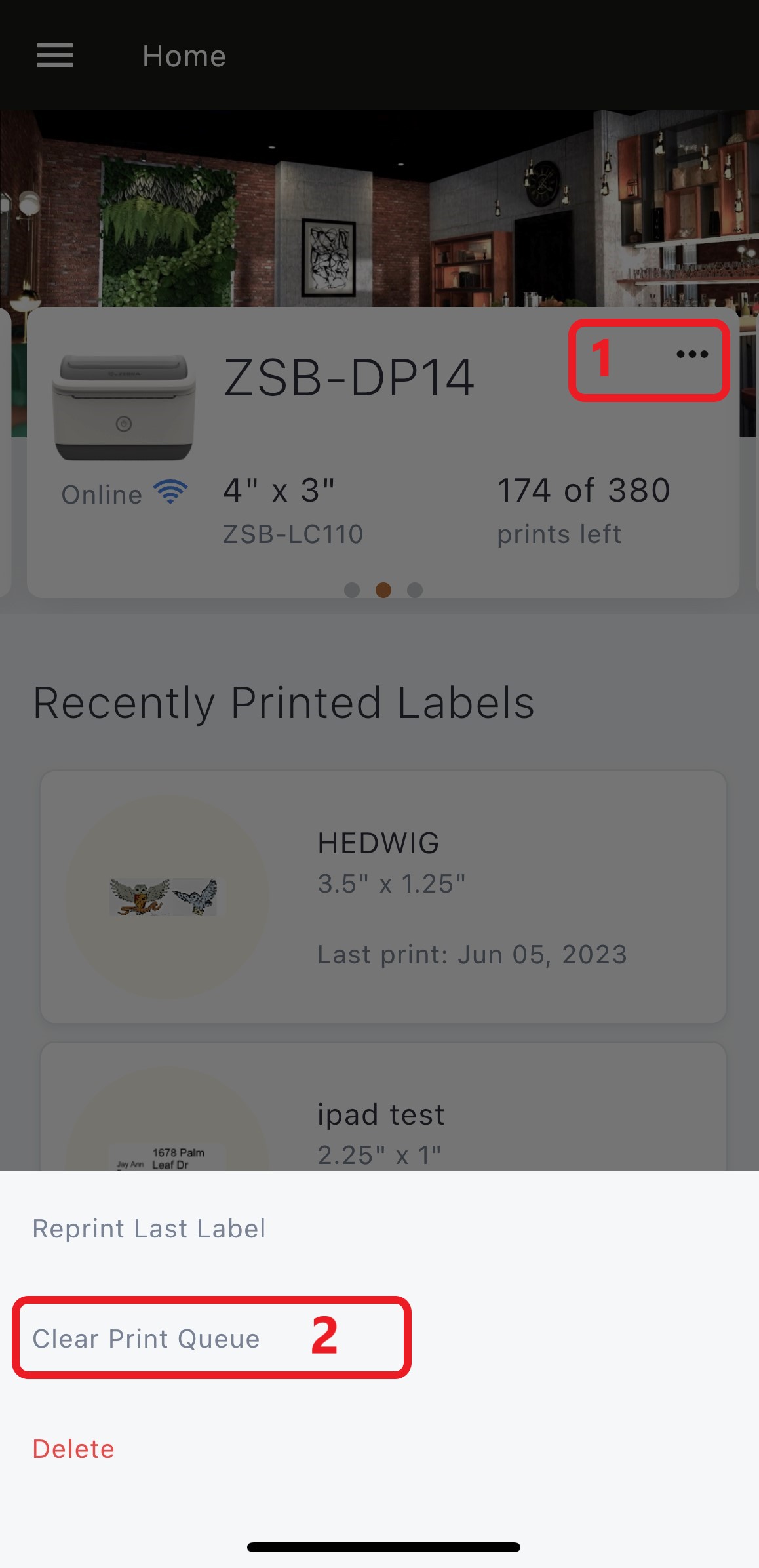Click the Home title in the header

pos(184,56)
